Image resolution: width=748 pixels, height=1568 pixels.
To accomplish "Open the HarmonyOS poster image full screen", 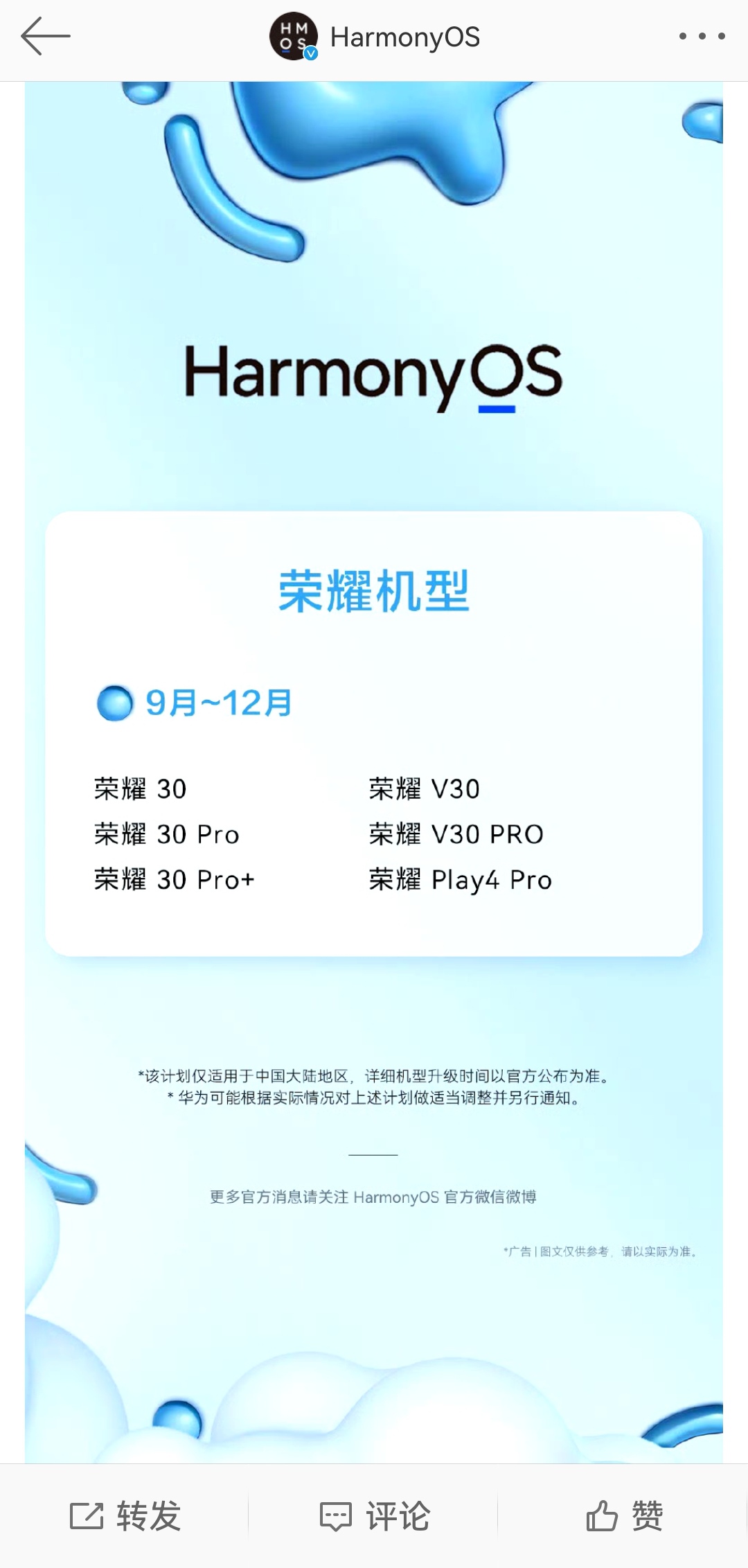I will 374,762.
